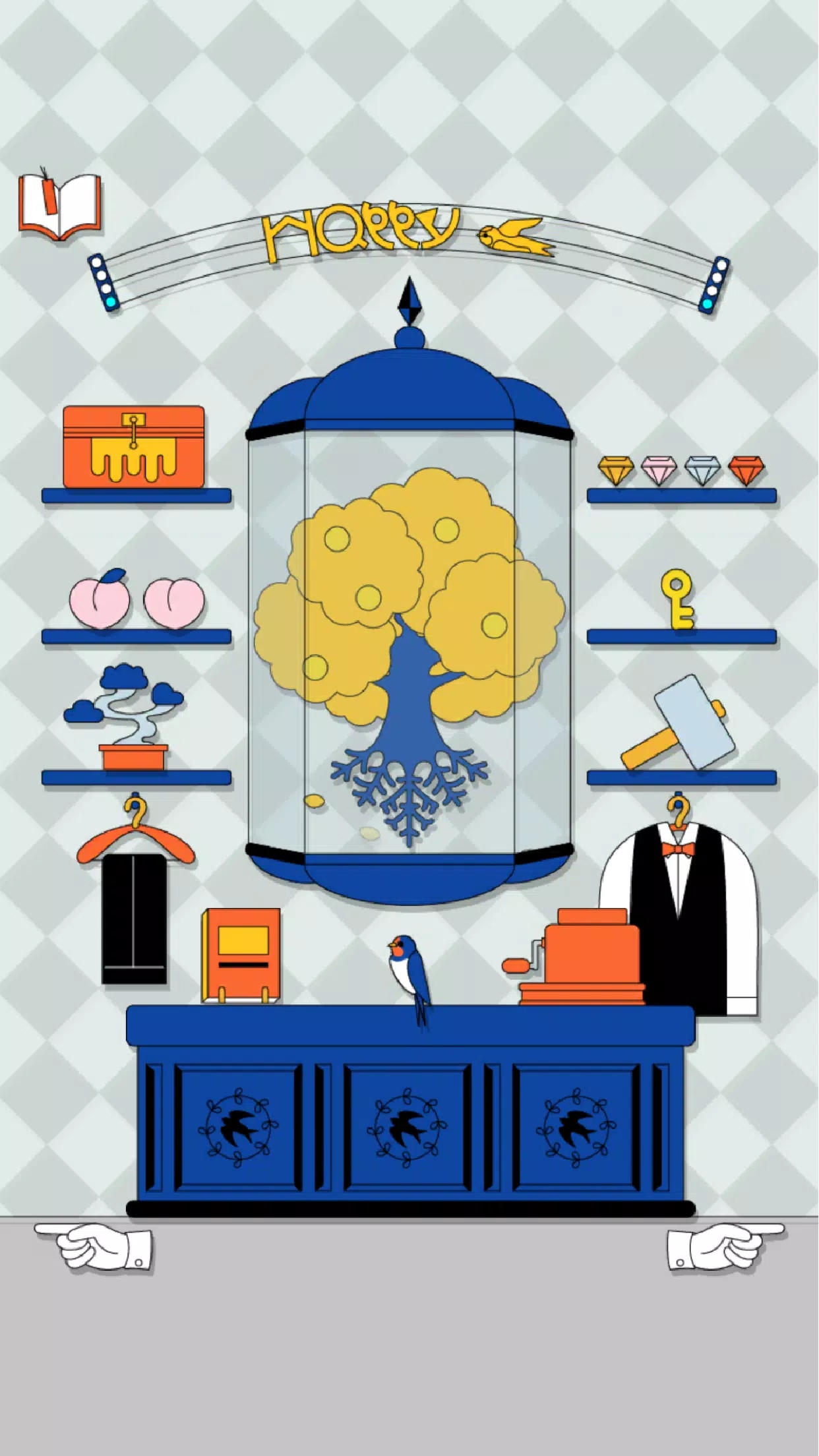Open the book with the red bookmark

point(60,206)
